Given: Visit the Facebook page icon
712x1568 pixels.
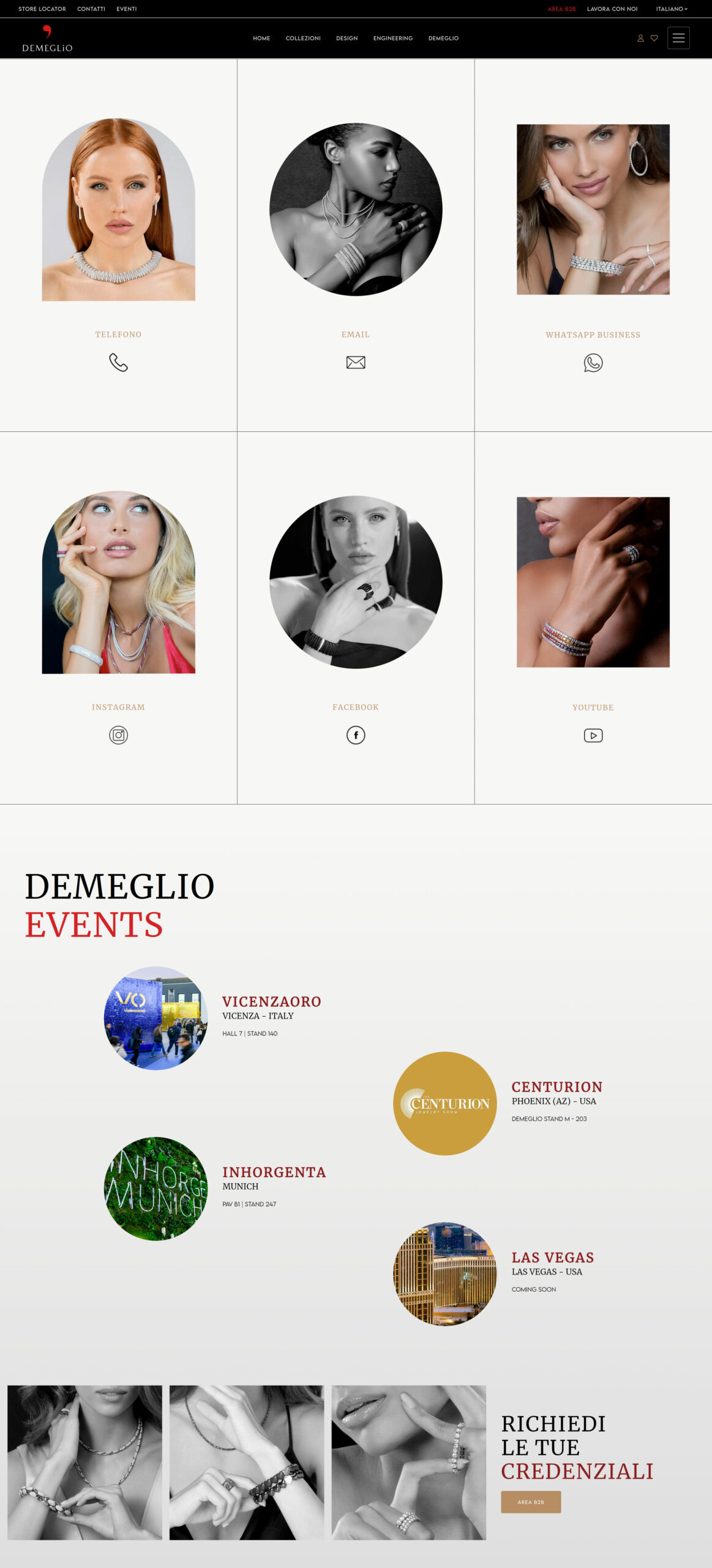Looking at the screenshot, I should pos(356,735).
